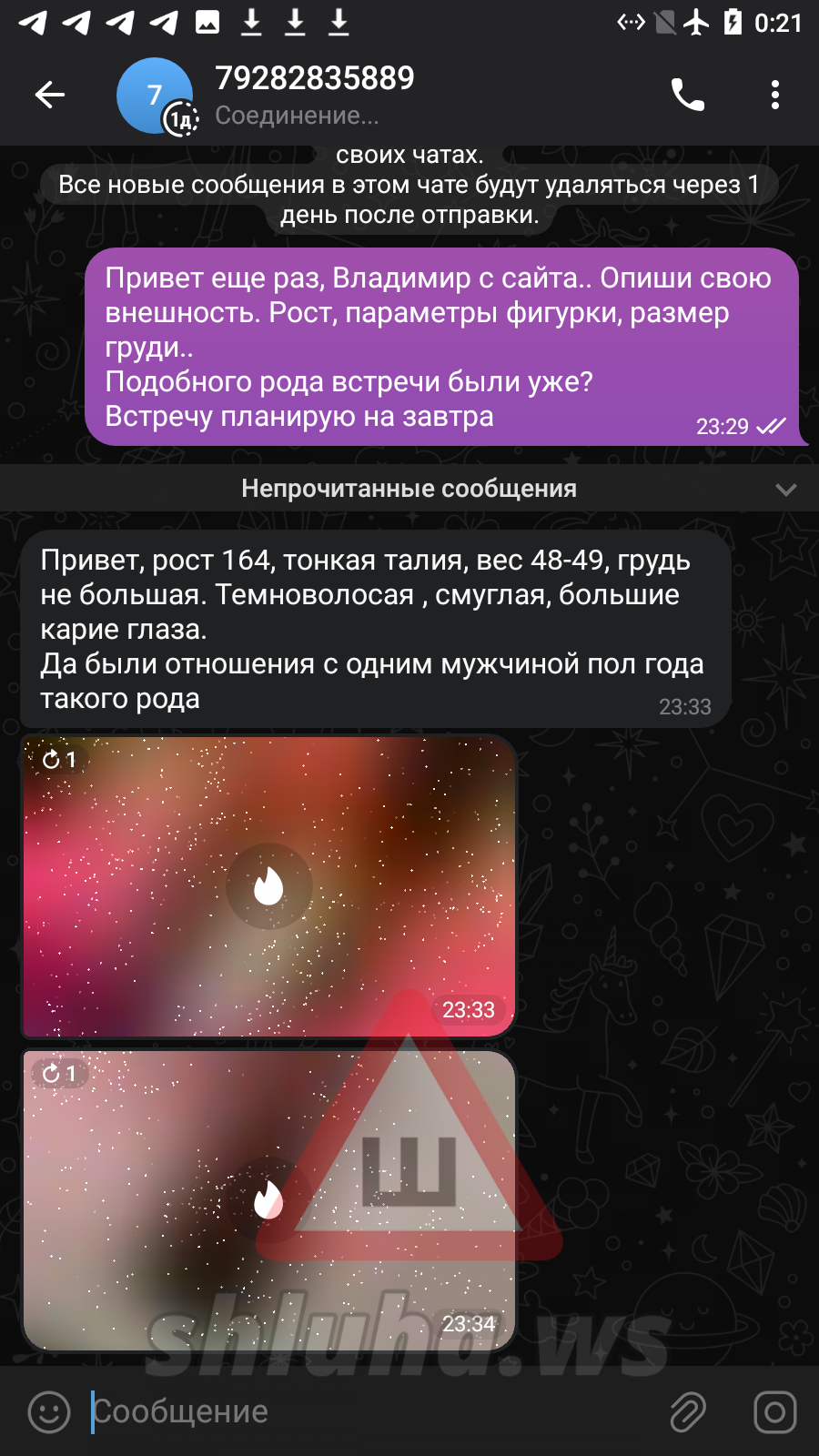Start a voice call

tap(688, 95)
